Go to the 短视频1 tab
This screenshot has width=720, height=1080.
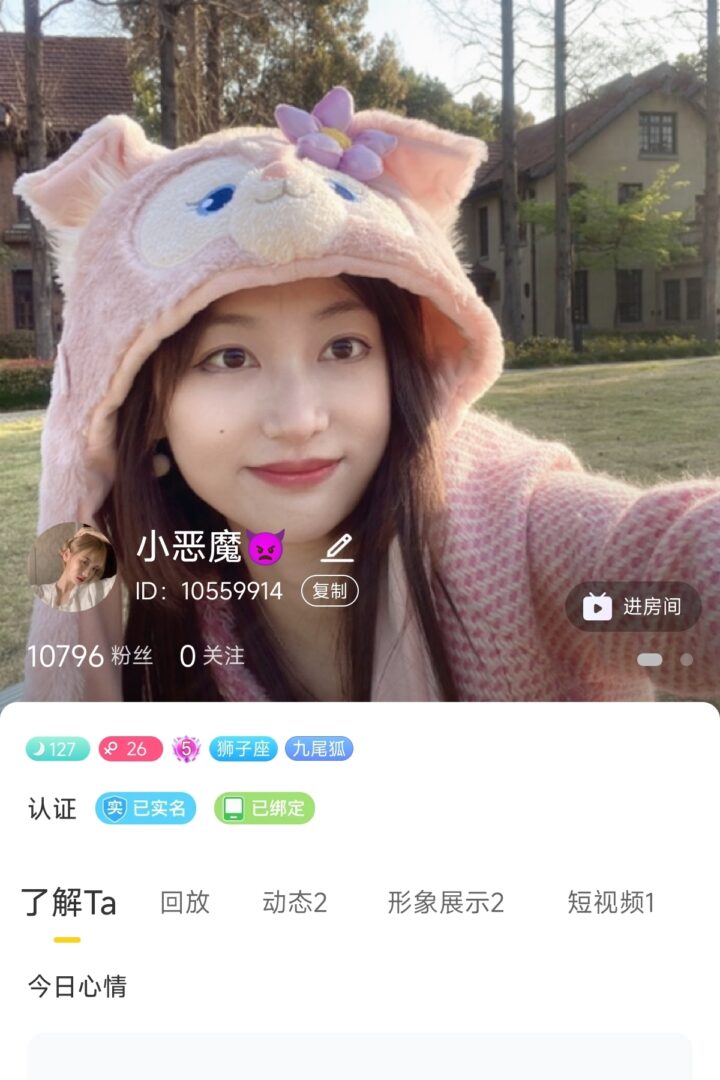pos(611,903)
